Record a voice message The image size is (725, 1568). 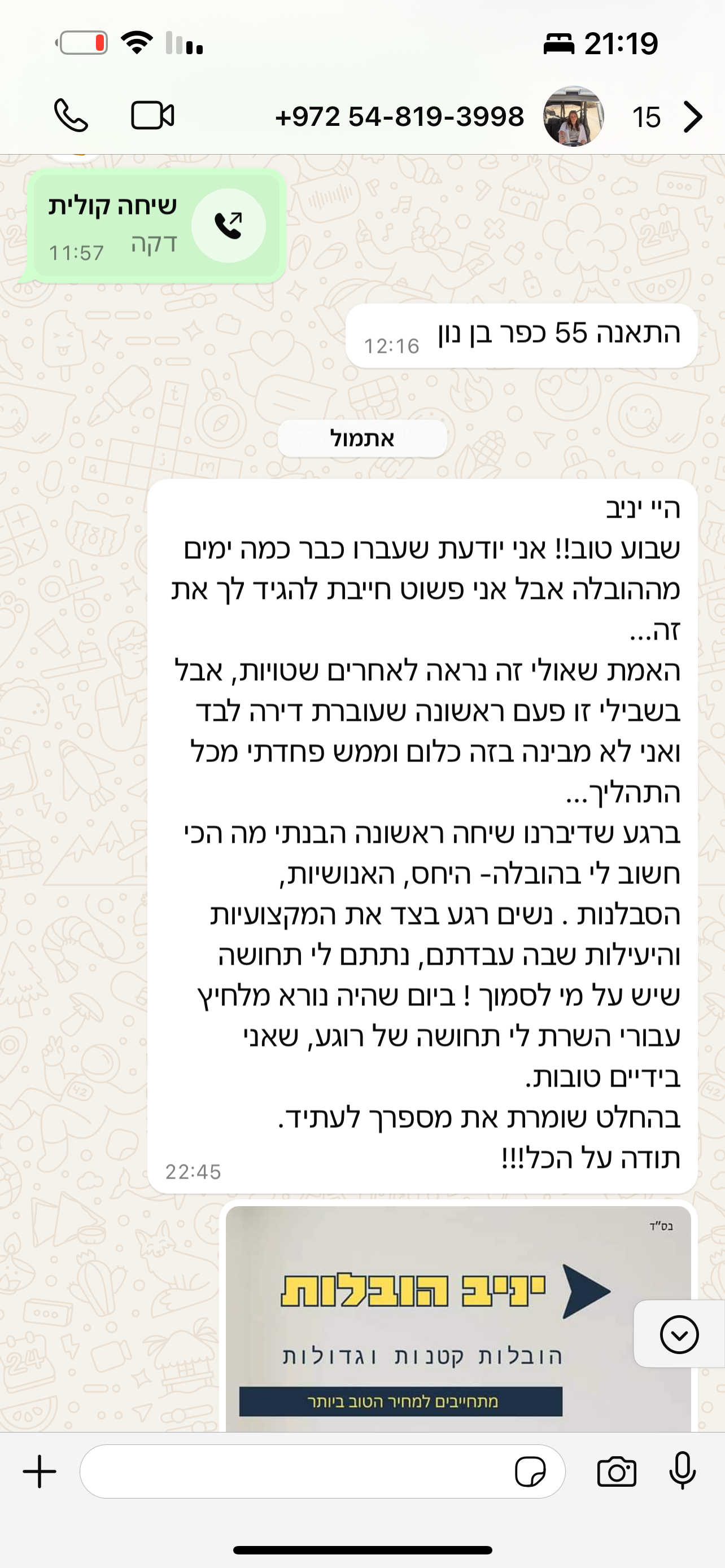[683, 1470]
